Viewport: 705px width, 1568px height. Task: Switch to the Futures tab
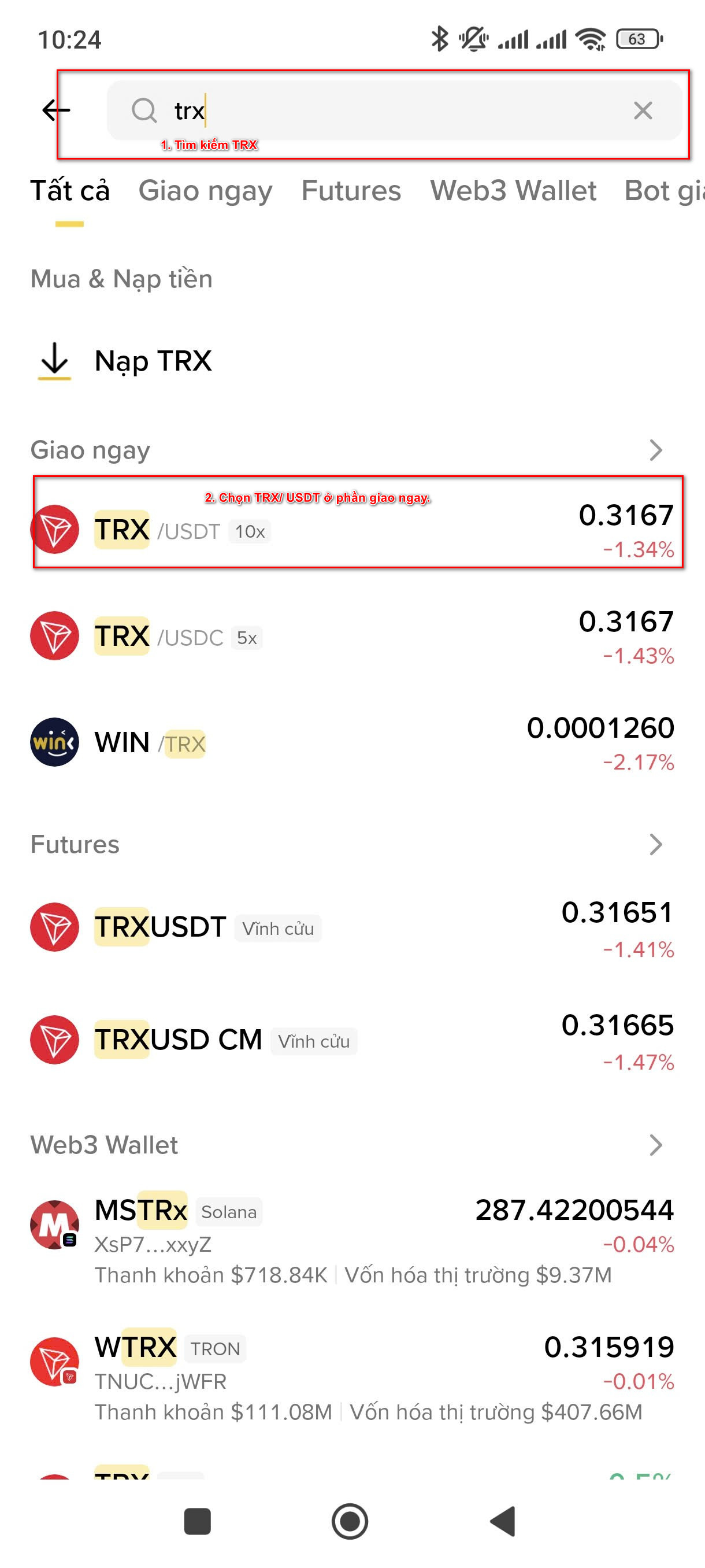click(x=351, y=191)
